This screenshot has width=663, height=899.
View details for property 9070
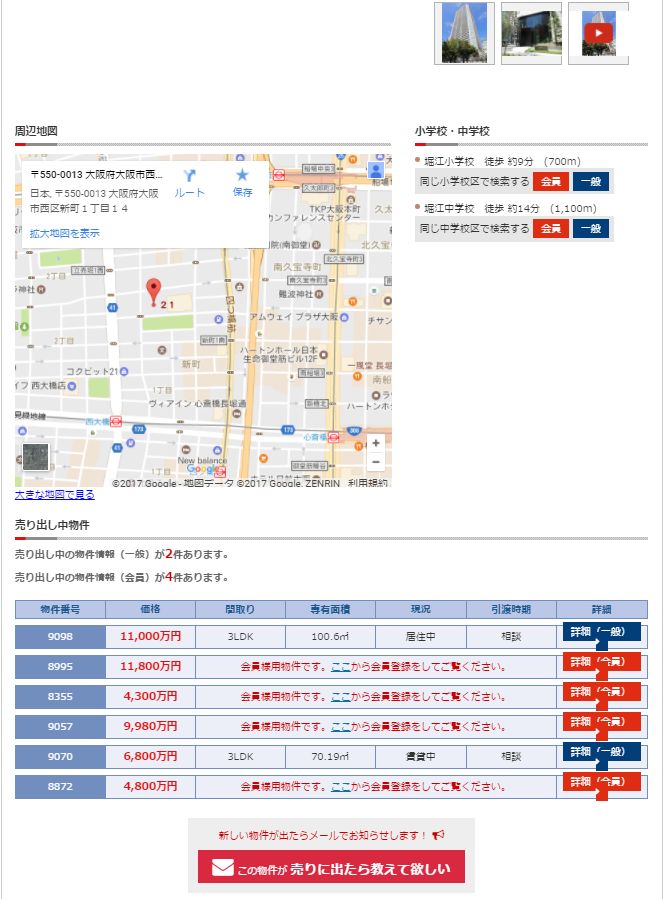pyautogui.click(x=601, y=753)
